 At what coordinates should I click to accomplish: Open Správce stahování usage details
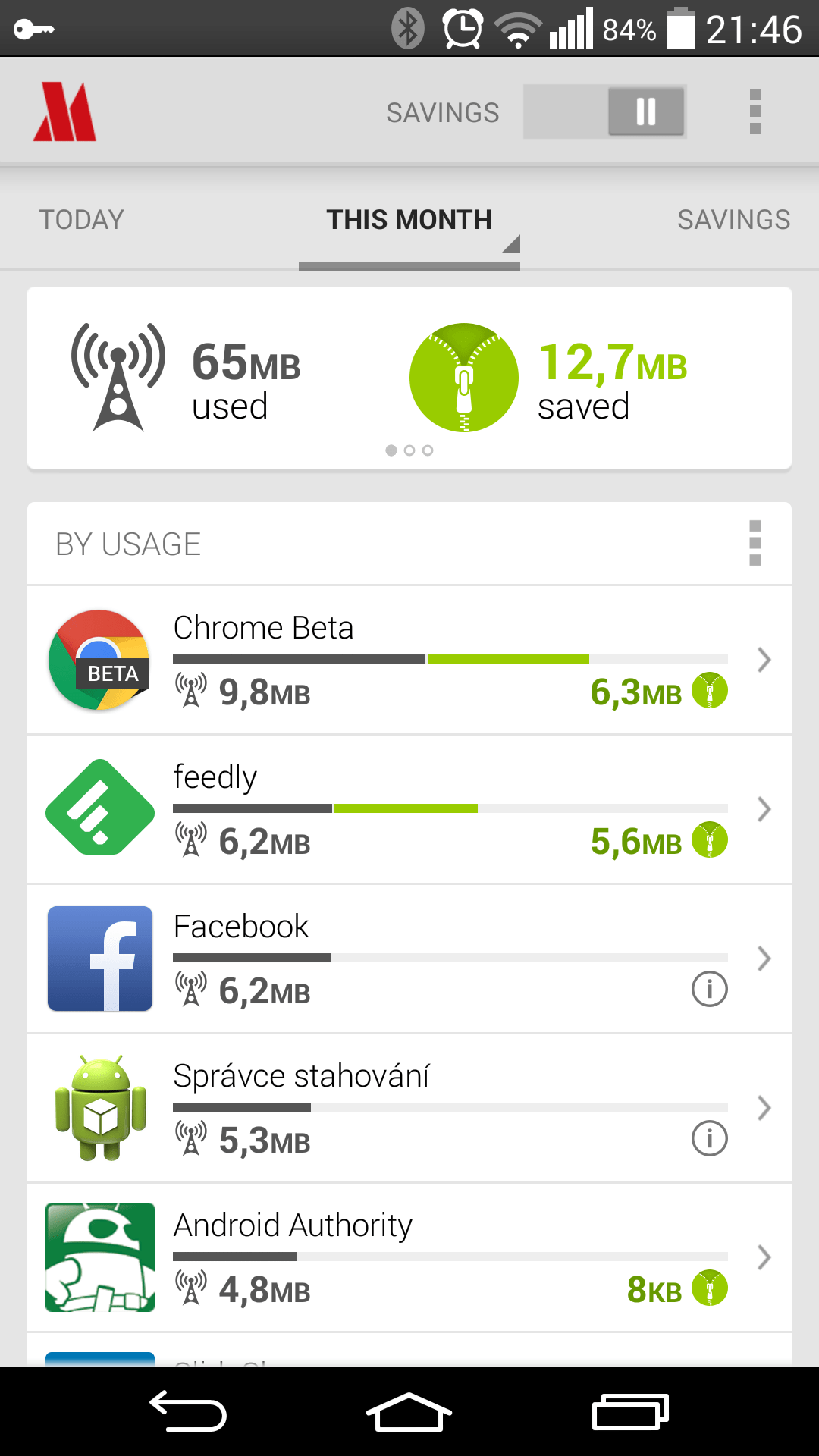pyautogui.click(x=409, y=1108)
